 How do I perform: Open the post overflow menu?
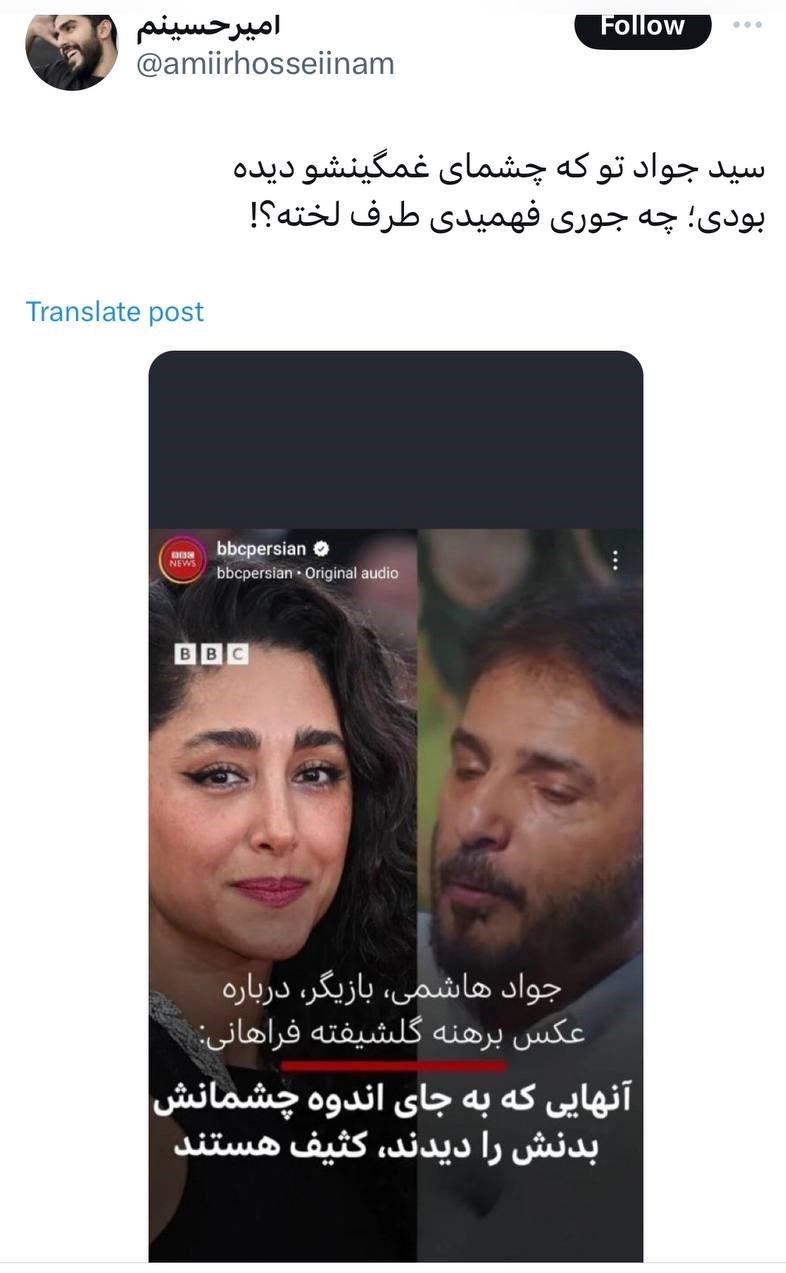747,26
